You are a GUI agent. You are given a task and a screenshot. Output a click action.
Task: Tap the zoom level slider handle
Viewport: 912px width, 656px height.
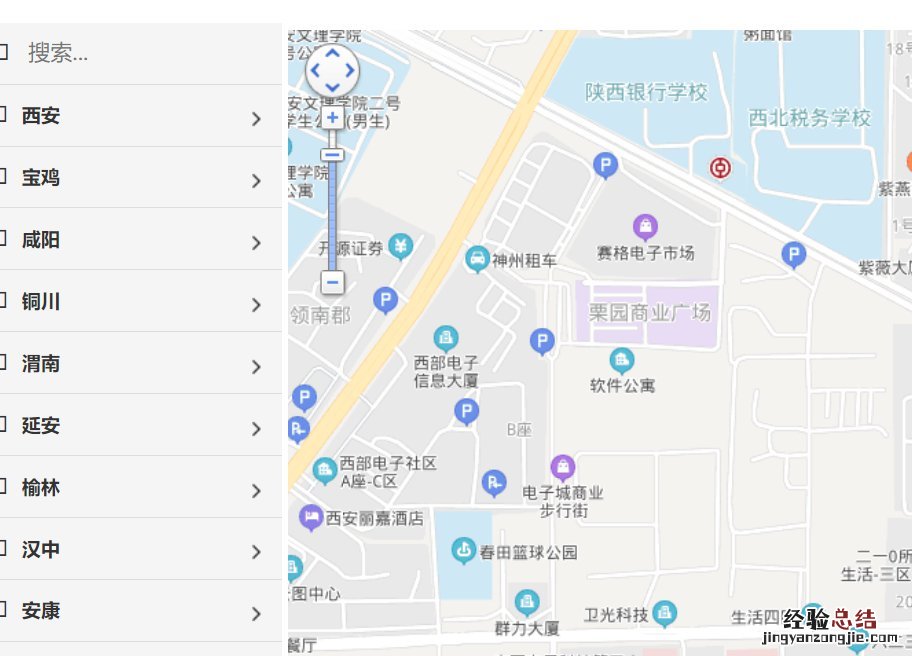[x=333, y=155]
